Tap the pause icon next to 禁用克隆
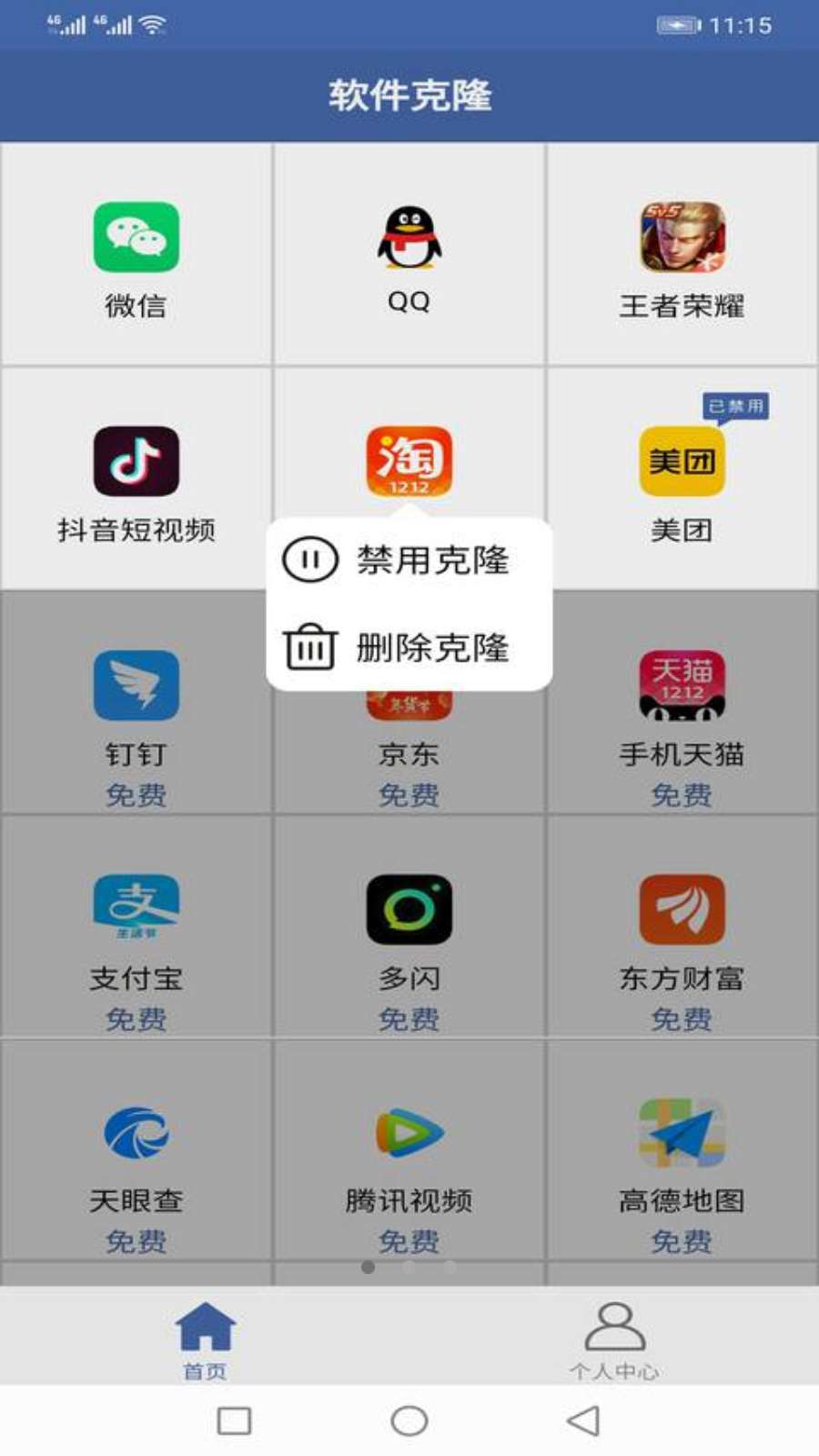Screen dimensions: 819x1456 tap(309, 561)
